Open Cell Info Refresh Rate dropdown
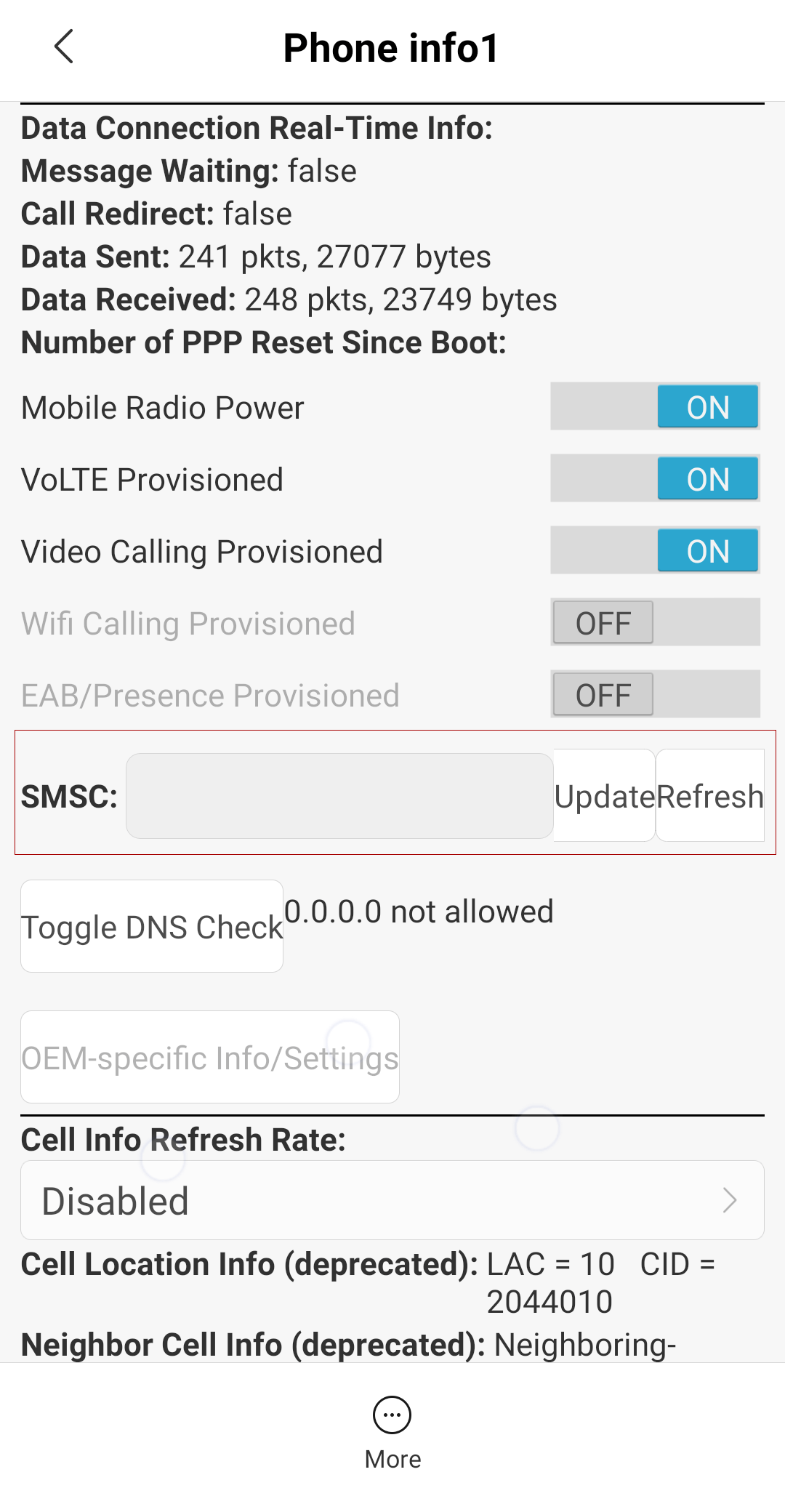This screenshot has width=785, height=1512. pos(392,1200)
